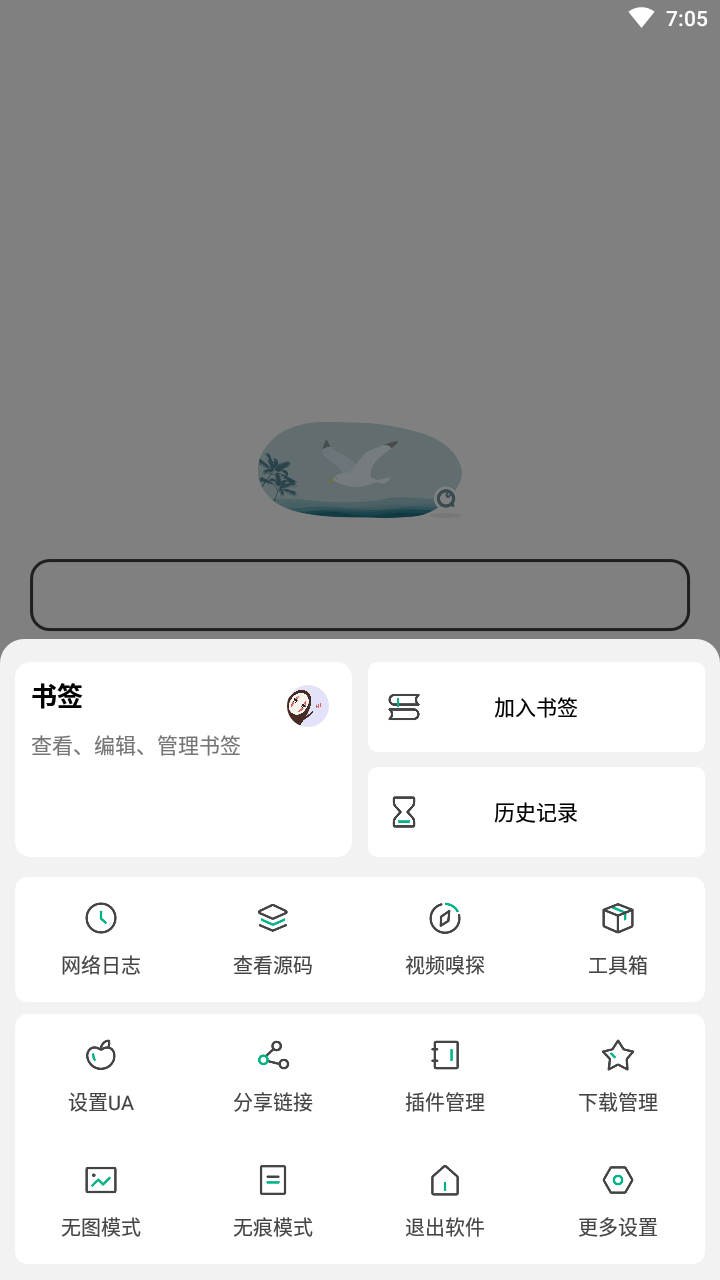The height and width of the screenshot is (1280, 720).
Task: Launch 视频嗅探 video sniffer
Action: pyautogui.click(x=445, y=938)
